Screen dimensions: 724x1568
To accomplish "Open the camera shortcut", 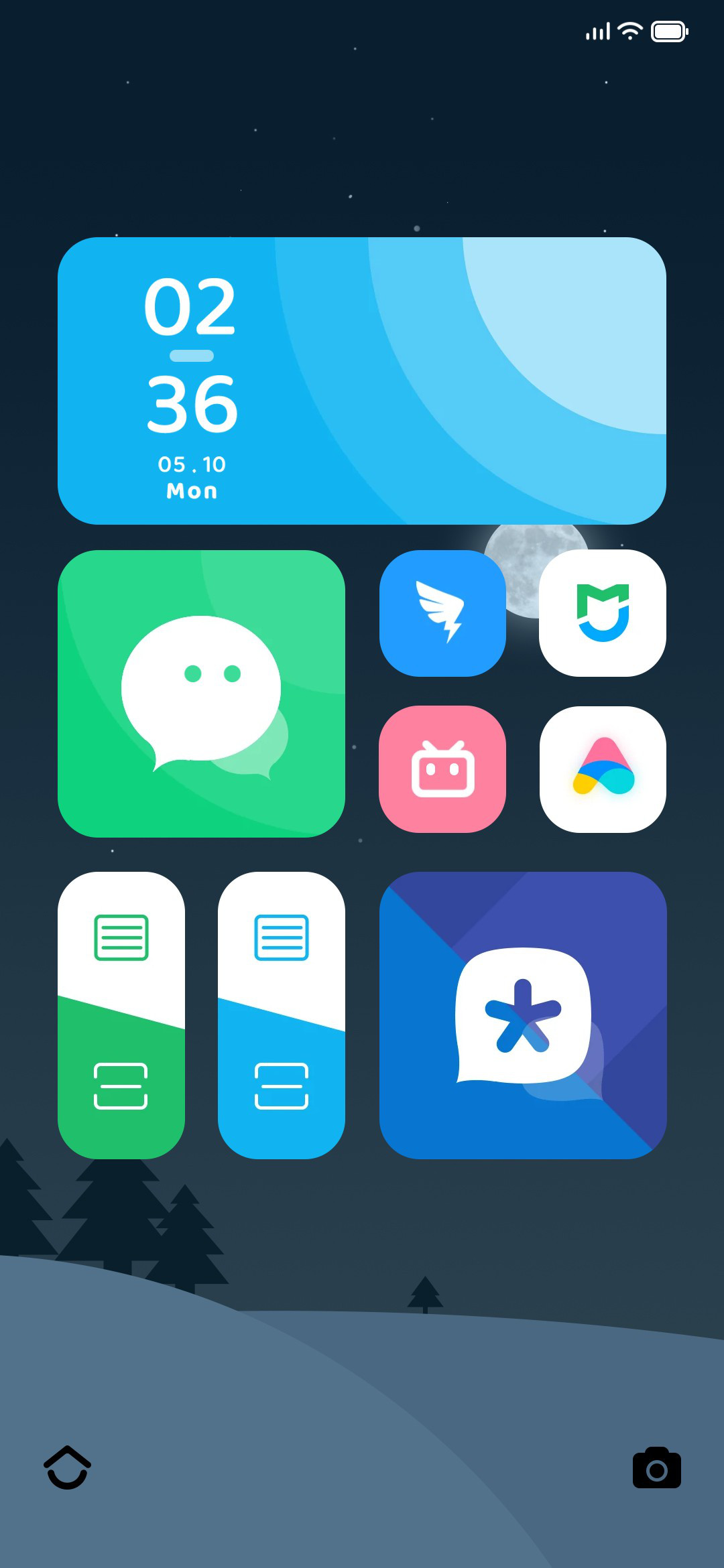I will point(657,1467).
